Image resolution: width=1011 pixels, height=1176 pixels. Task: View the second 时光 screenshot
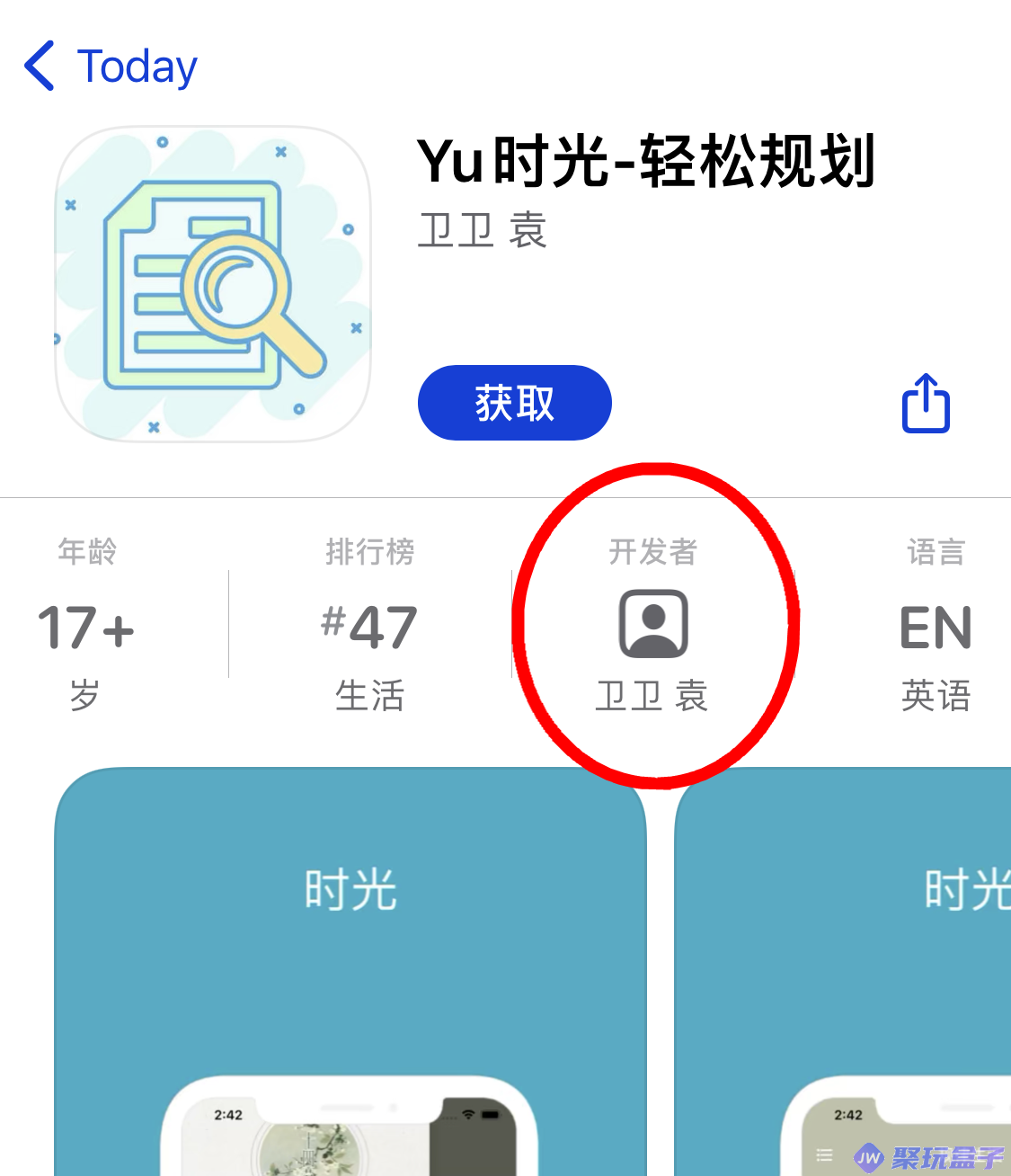pyautogui.click(x=845, y=971)
